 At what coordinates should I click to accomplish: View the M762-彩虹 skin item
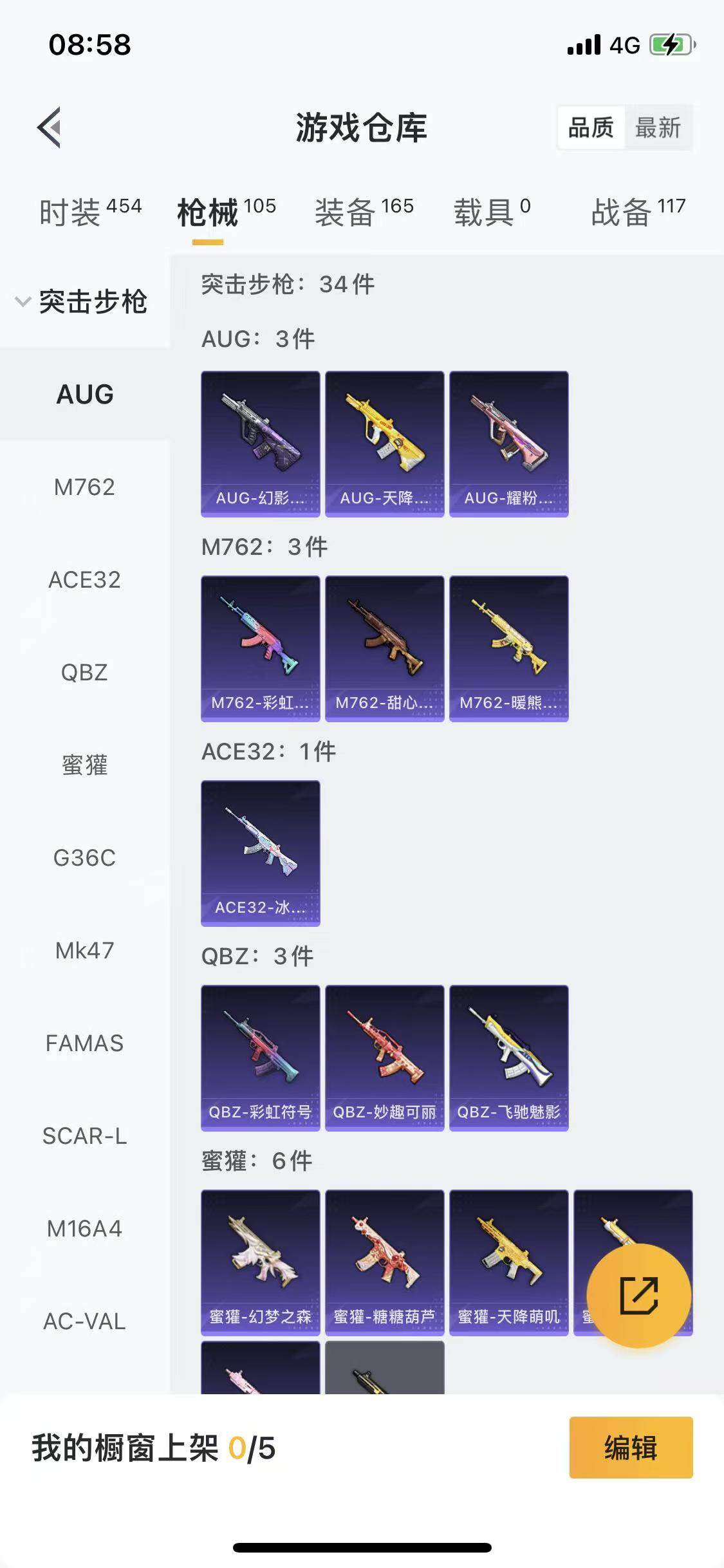point(260,648)
